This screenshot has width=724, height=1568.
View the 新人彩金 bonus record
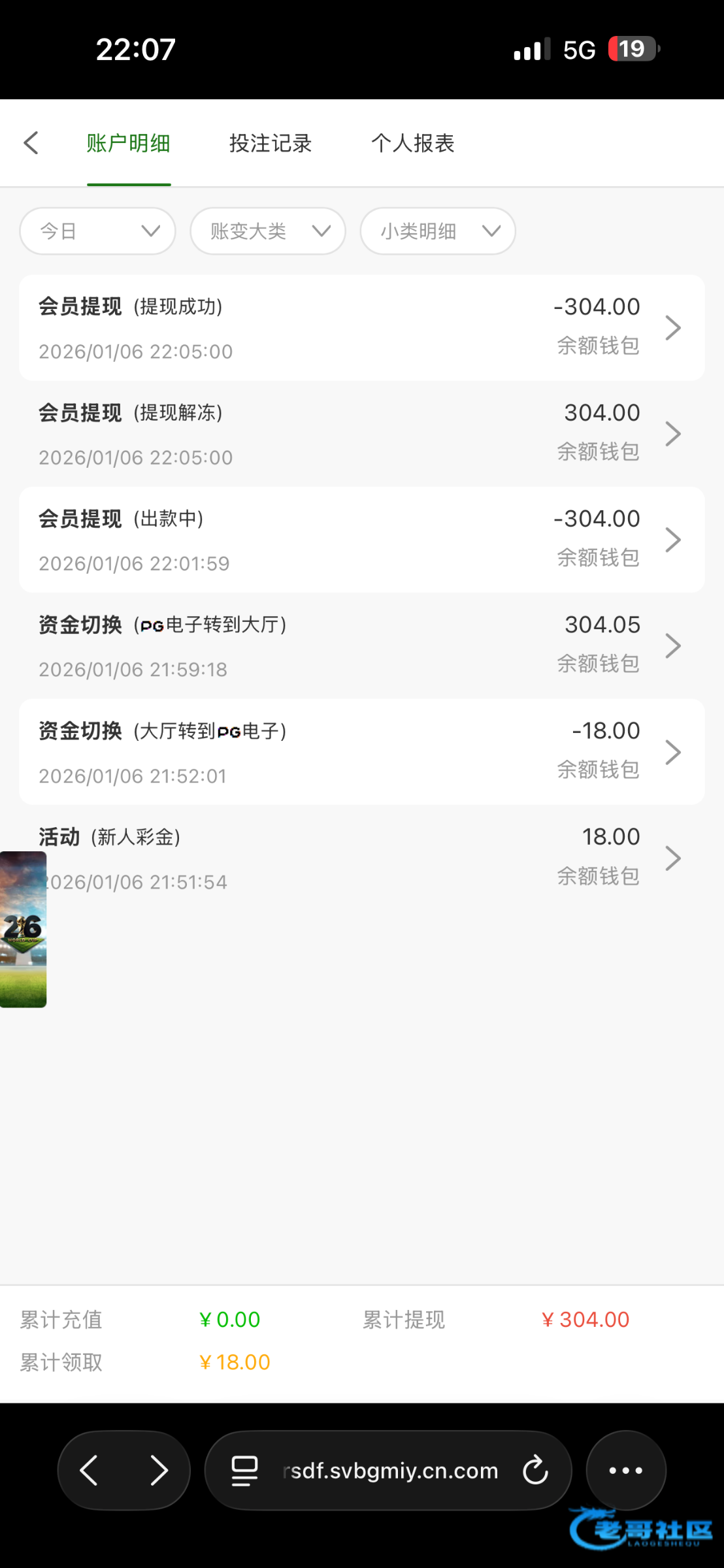[x=361, y=858]
